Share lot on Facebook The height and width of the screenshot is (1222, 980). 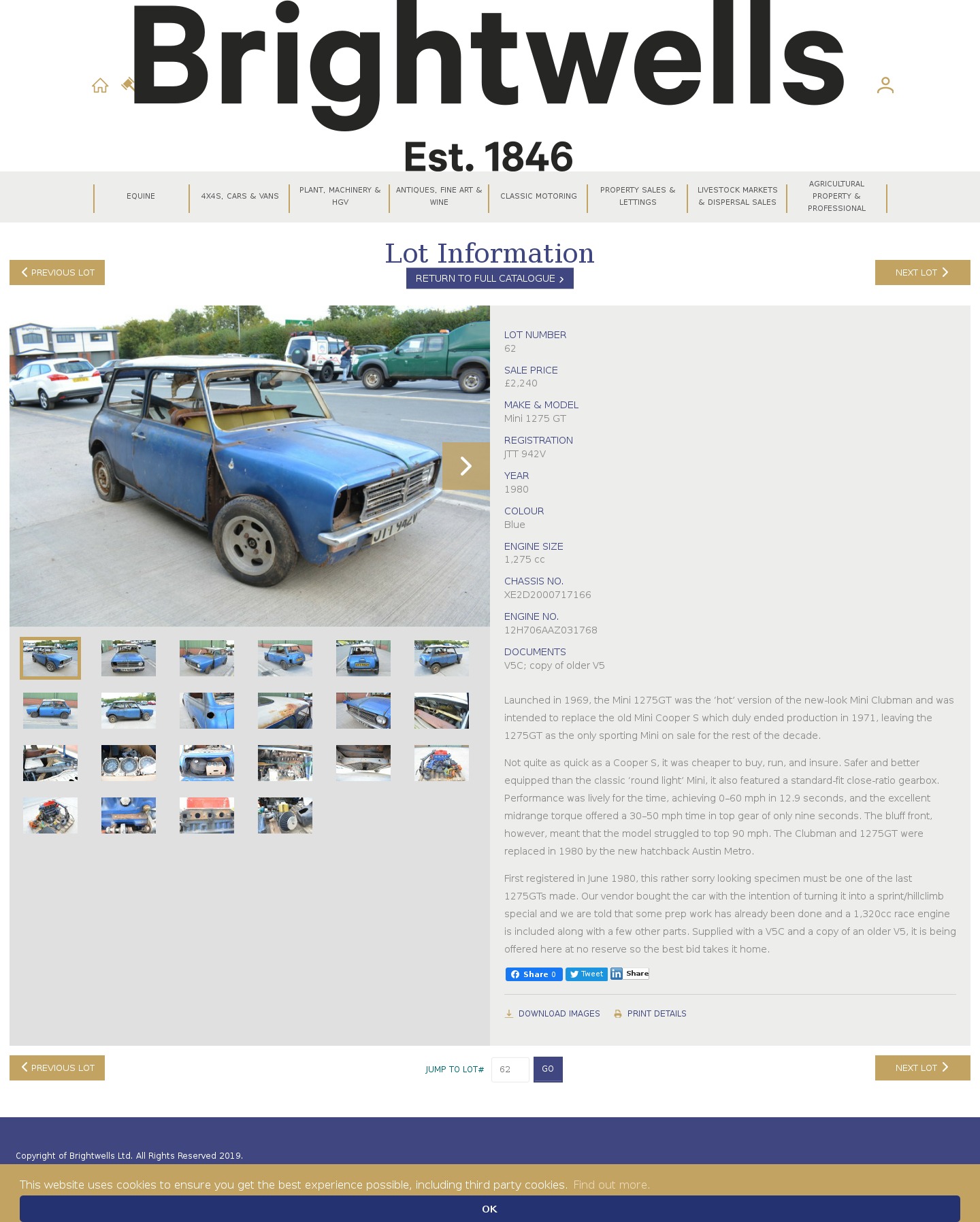(534, 974)
